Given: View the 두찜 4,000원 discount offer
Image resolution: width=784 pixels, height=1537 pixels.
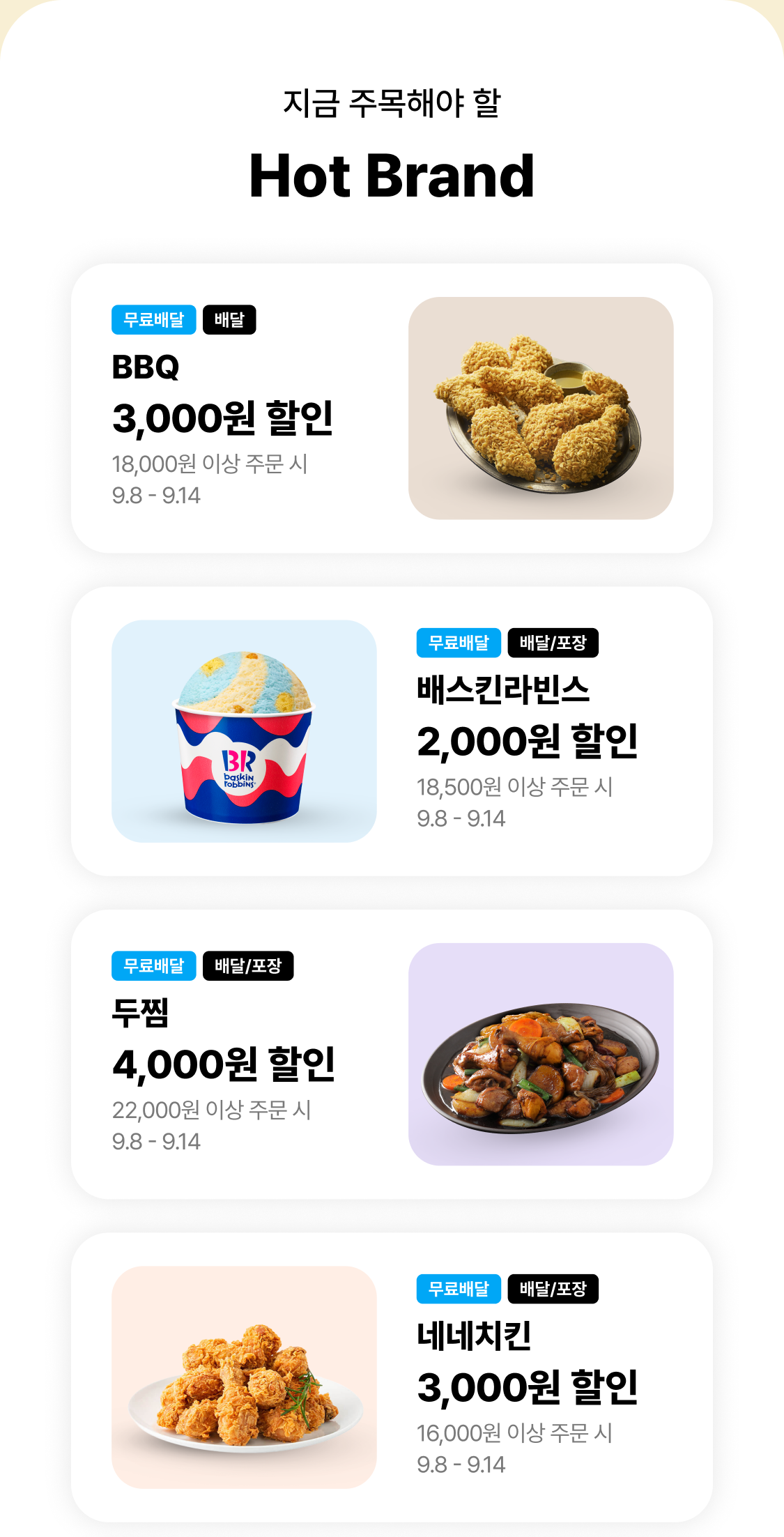Looking at the screenshot, I should [x=391, y=1054].
